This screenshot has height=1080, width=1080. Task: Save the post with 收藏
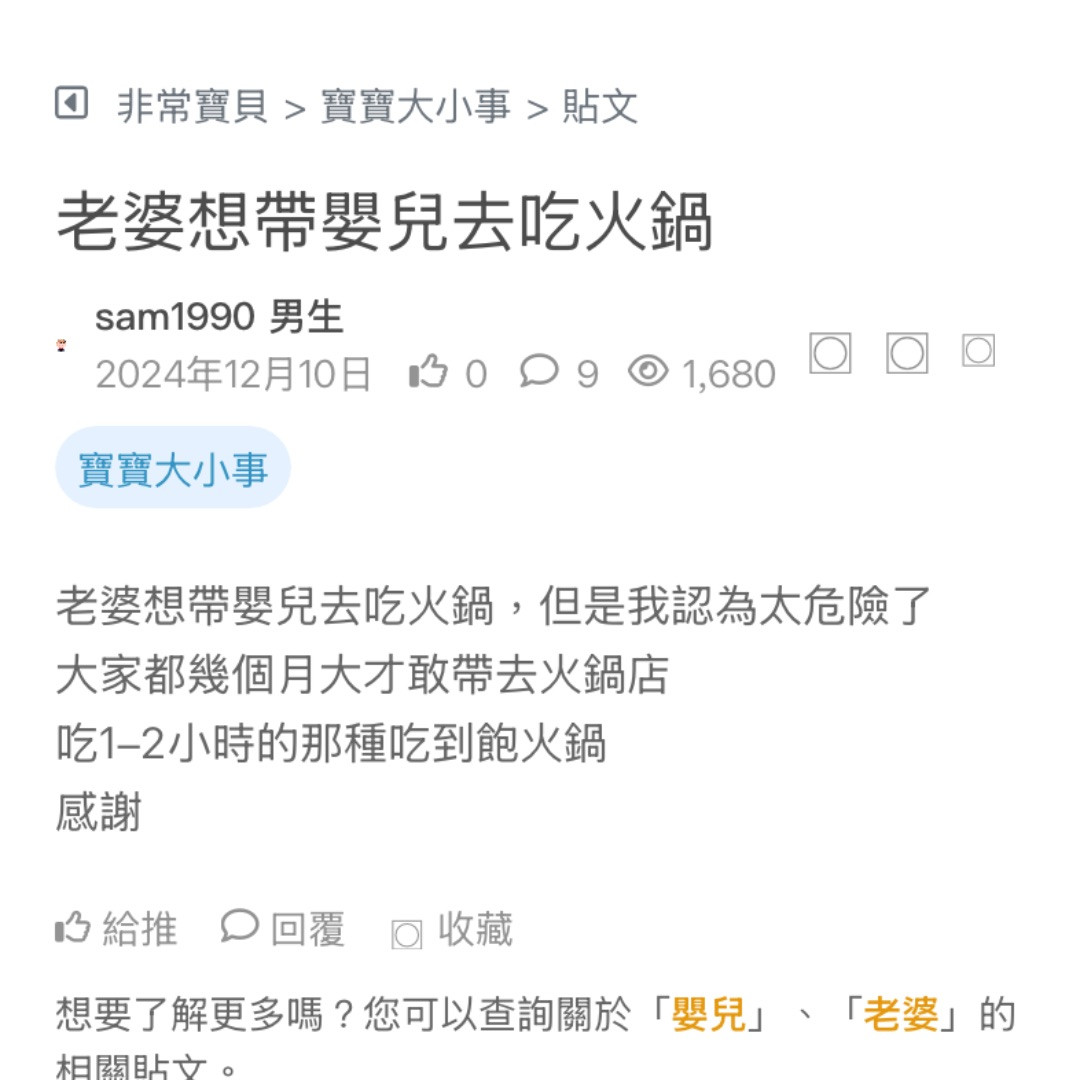pos(452,931)
